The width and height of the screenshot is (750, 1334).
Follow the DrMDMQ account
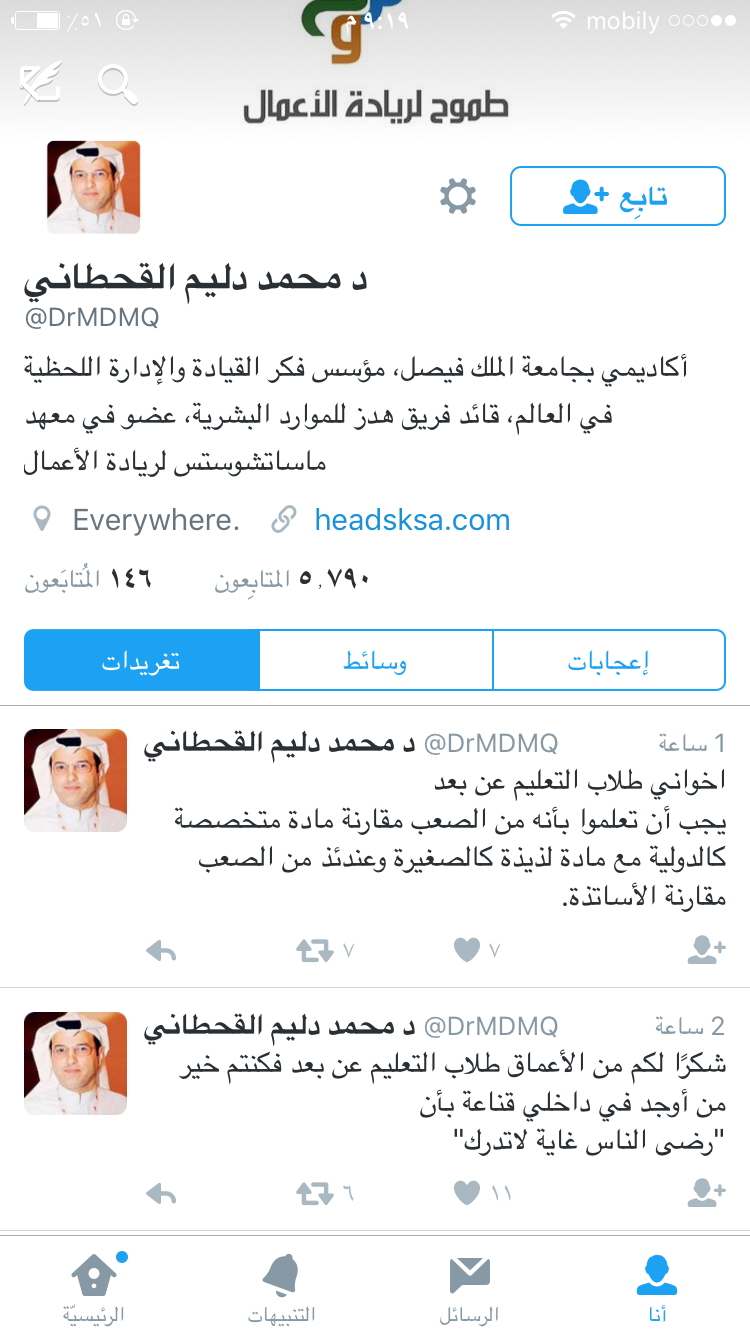[617, 196]
